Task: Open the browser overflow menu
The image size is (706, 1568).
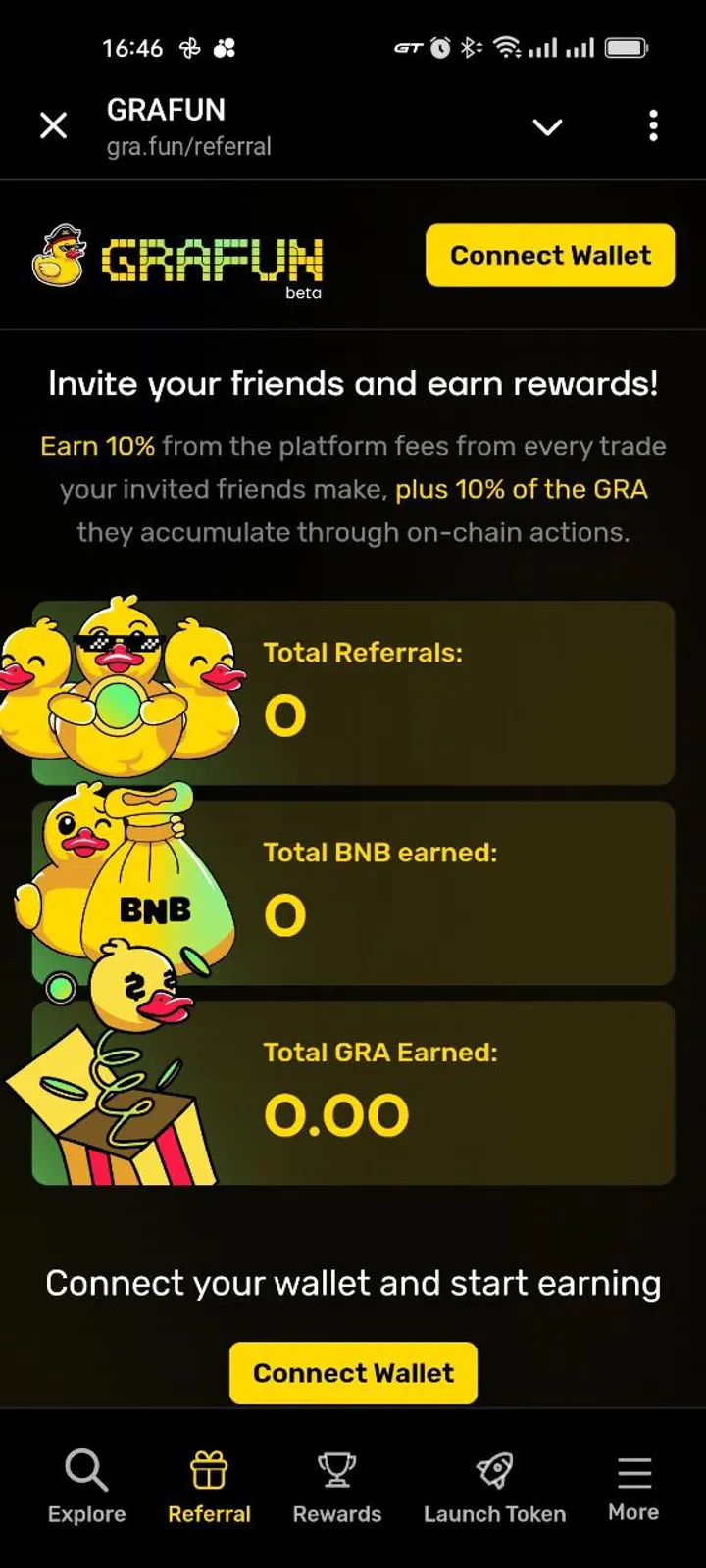Action: (x=653, y=125)
